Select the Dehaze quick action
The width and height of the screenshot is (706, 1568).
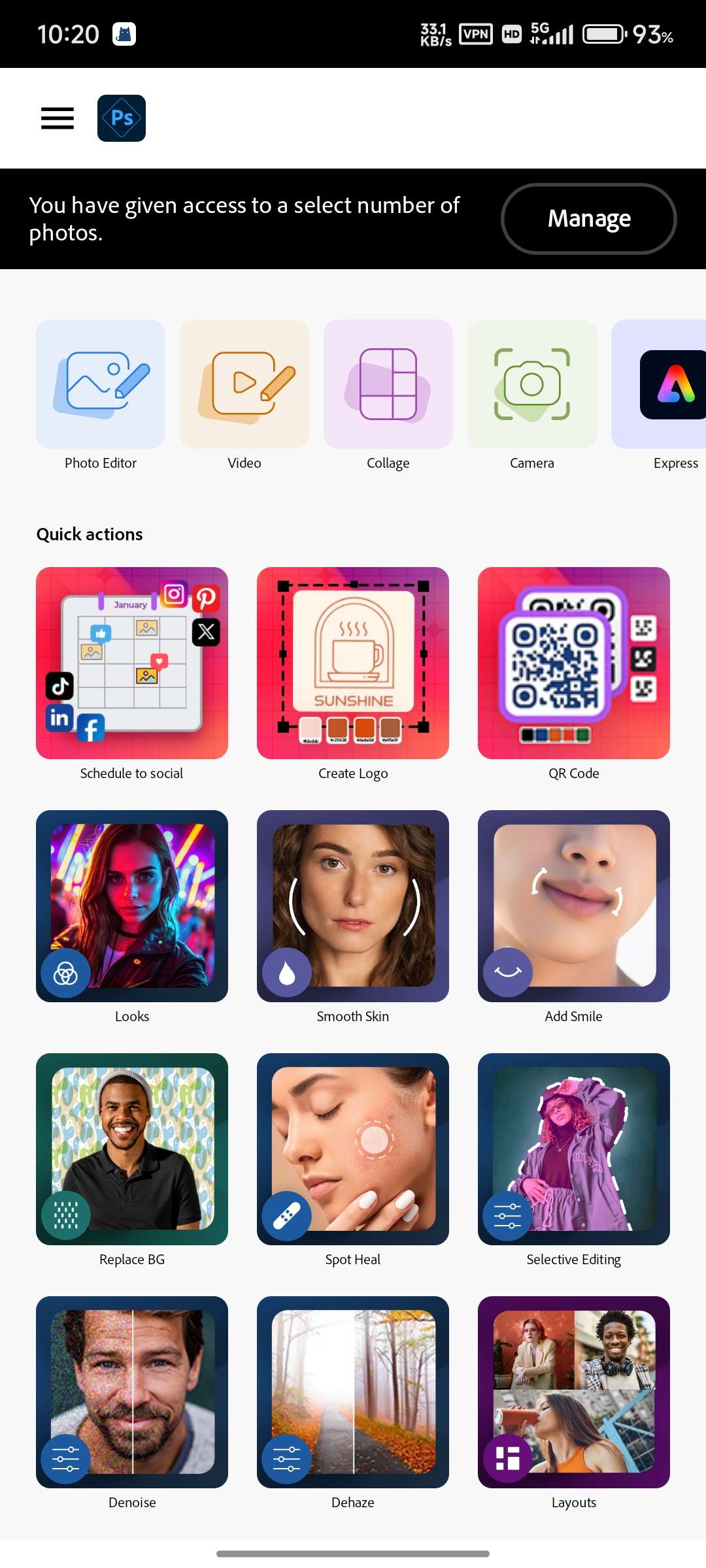point(353,1392)
